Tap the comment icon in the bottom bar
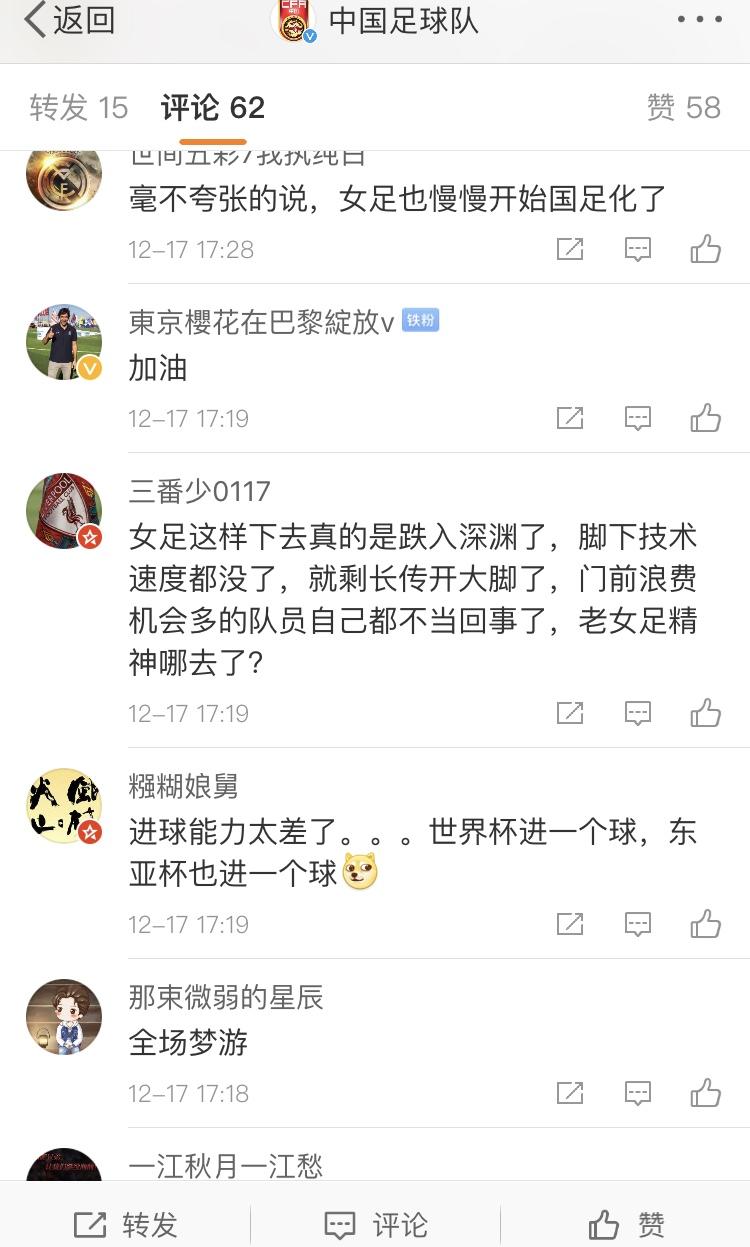Viewport: 750px width, 1247px height. click(376, 1223)
